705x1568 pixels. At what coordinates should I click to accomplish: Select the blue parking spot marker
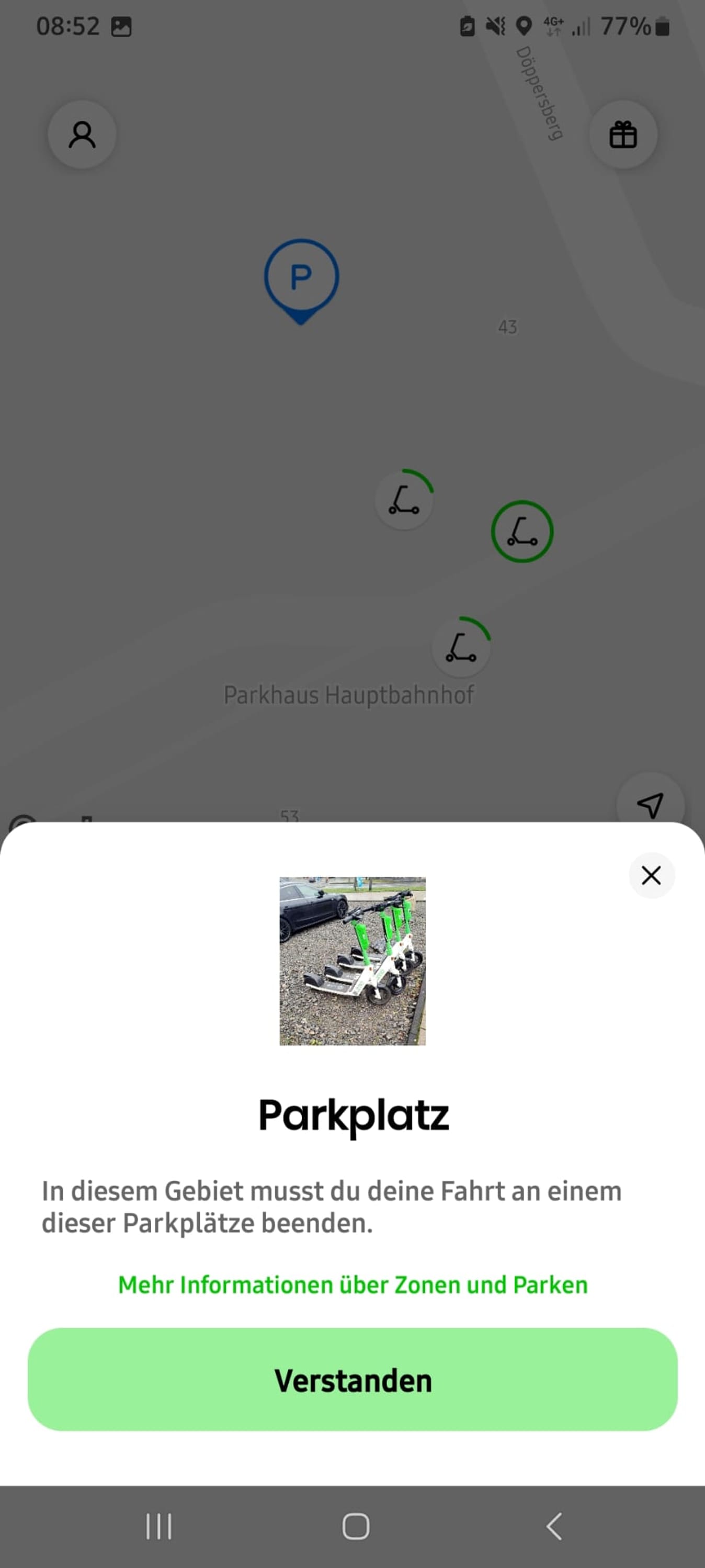point(301,278)
